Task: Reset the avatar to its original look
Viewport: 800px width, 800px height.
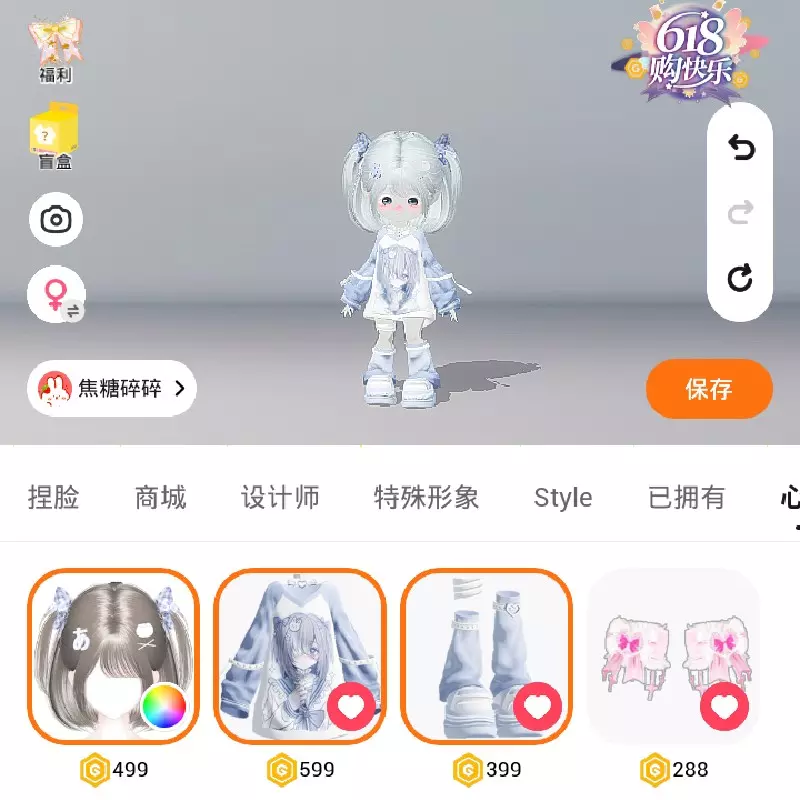Action: (740, 277)
